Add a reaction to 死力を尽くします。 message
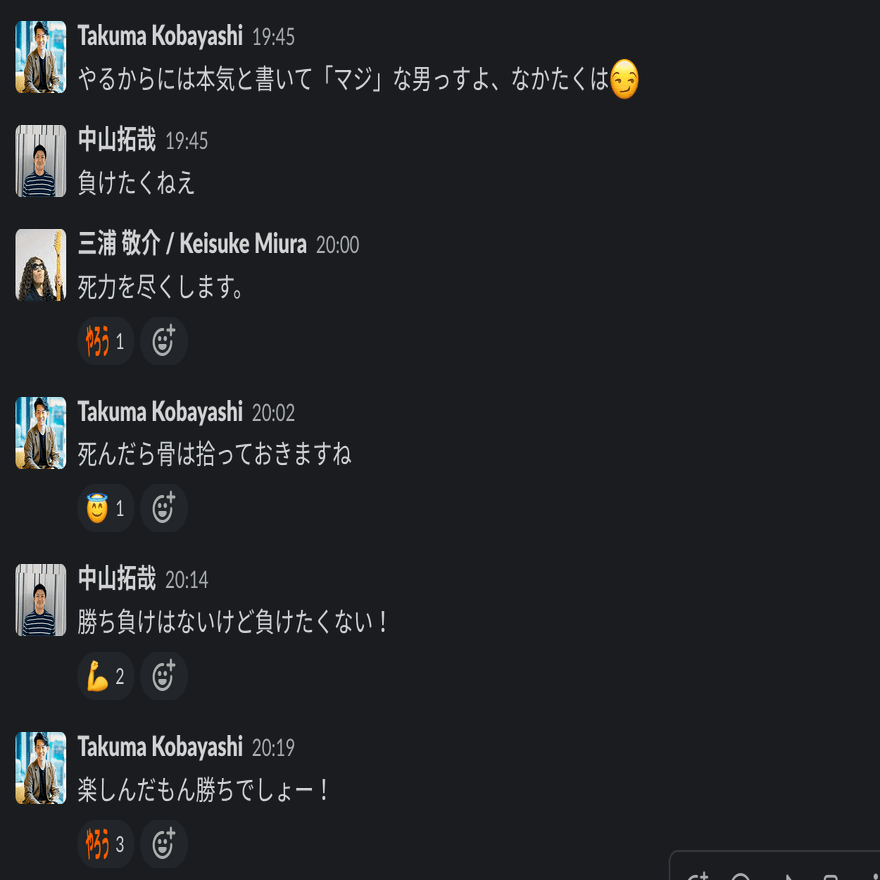This screenshot has width=880, height=880. (163, 342)
